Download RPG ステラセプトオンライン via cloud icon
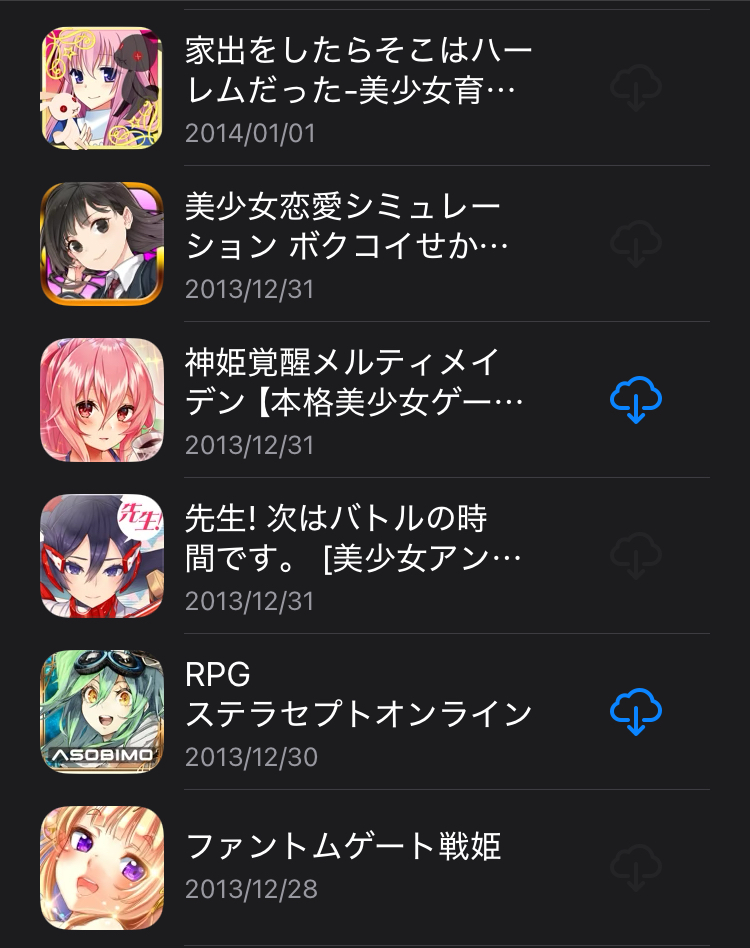The height and width of the screenshot is (948, 750). coord(636,712)
